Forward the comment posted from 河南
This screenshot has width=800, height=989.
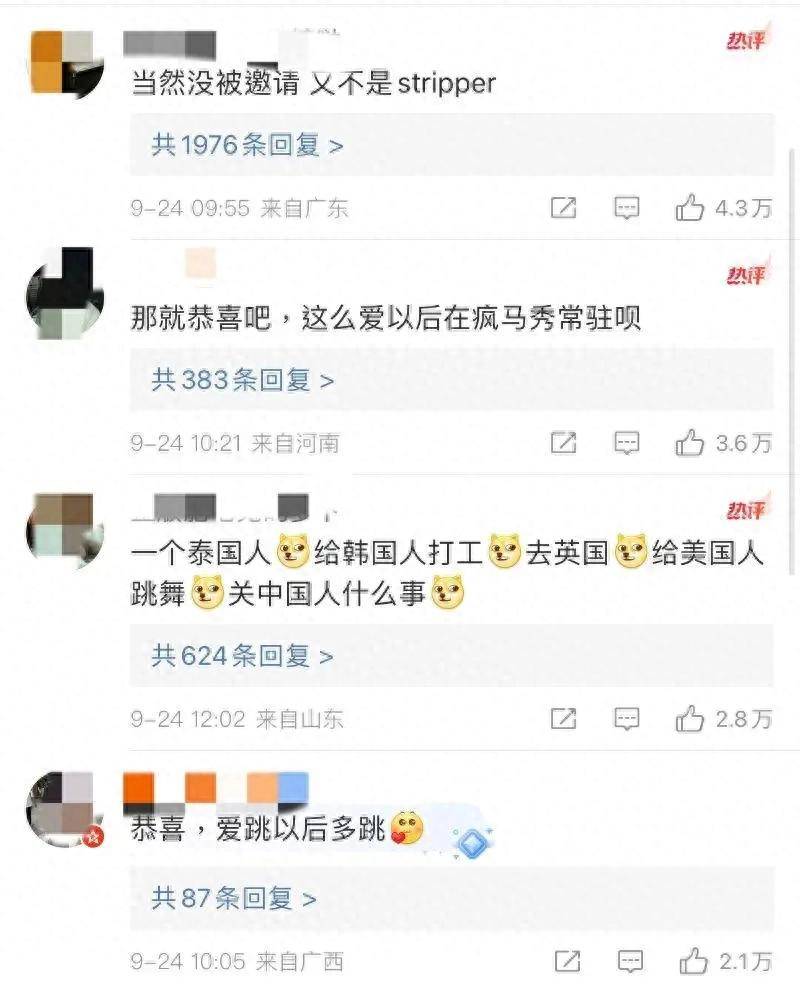pos(564,443)
